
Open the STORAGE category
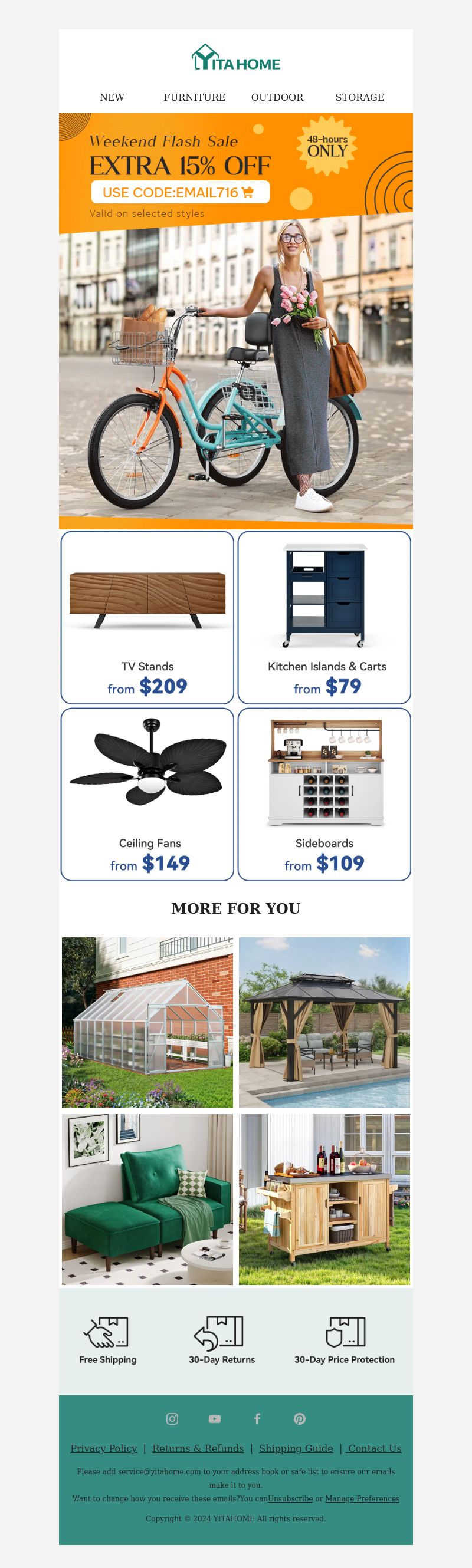(359, 97)
